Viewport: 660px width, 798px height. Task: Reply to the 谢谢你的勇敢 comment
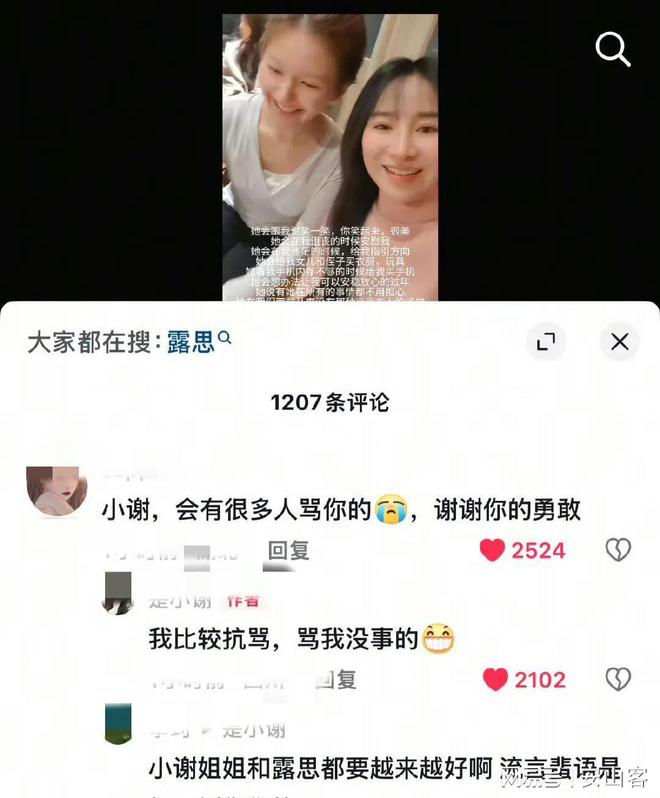point(289,550)
